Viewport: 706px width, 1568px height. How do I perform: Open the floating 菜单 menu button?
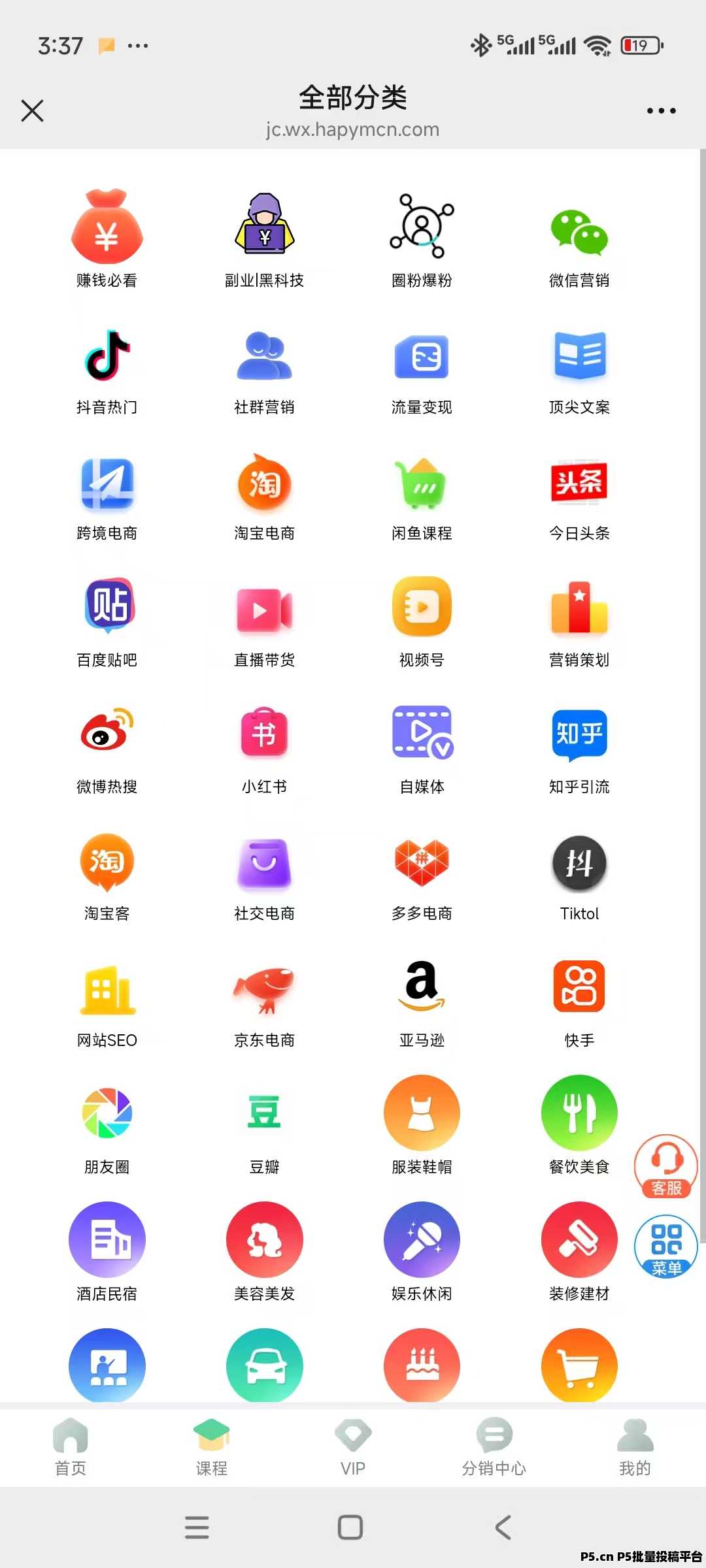pyautogui.click(x=665, y=1246)
